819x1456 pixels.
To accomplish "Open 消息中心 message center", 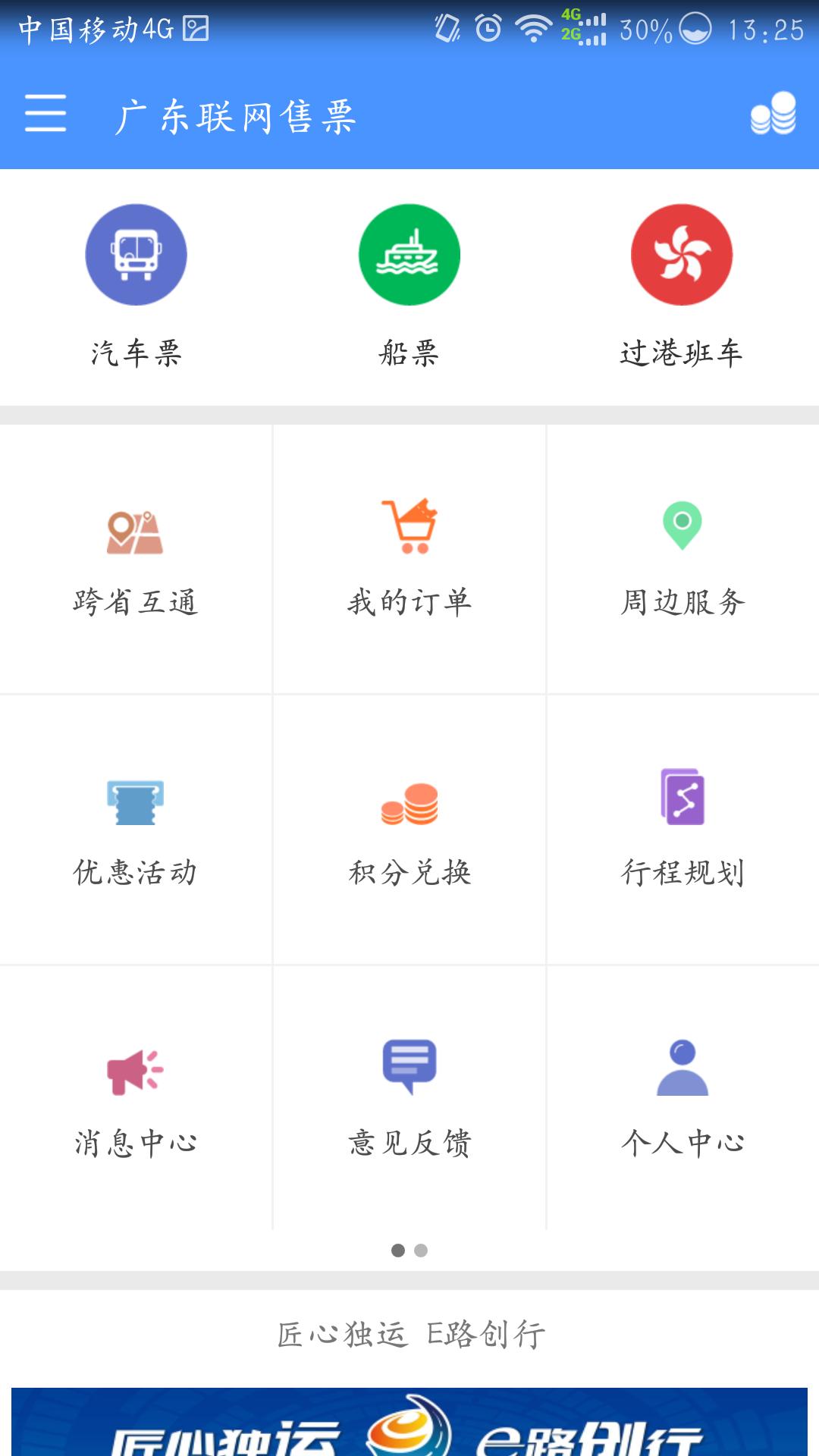I will (136, 1100).
